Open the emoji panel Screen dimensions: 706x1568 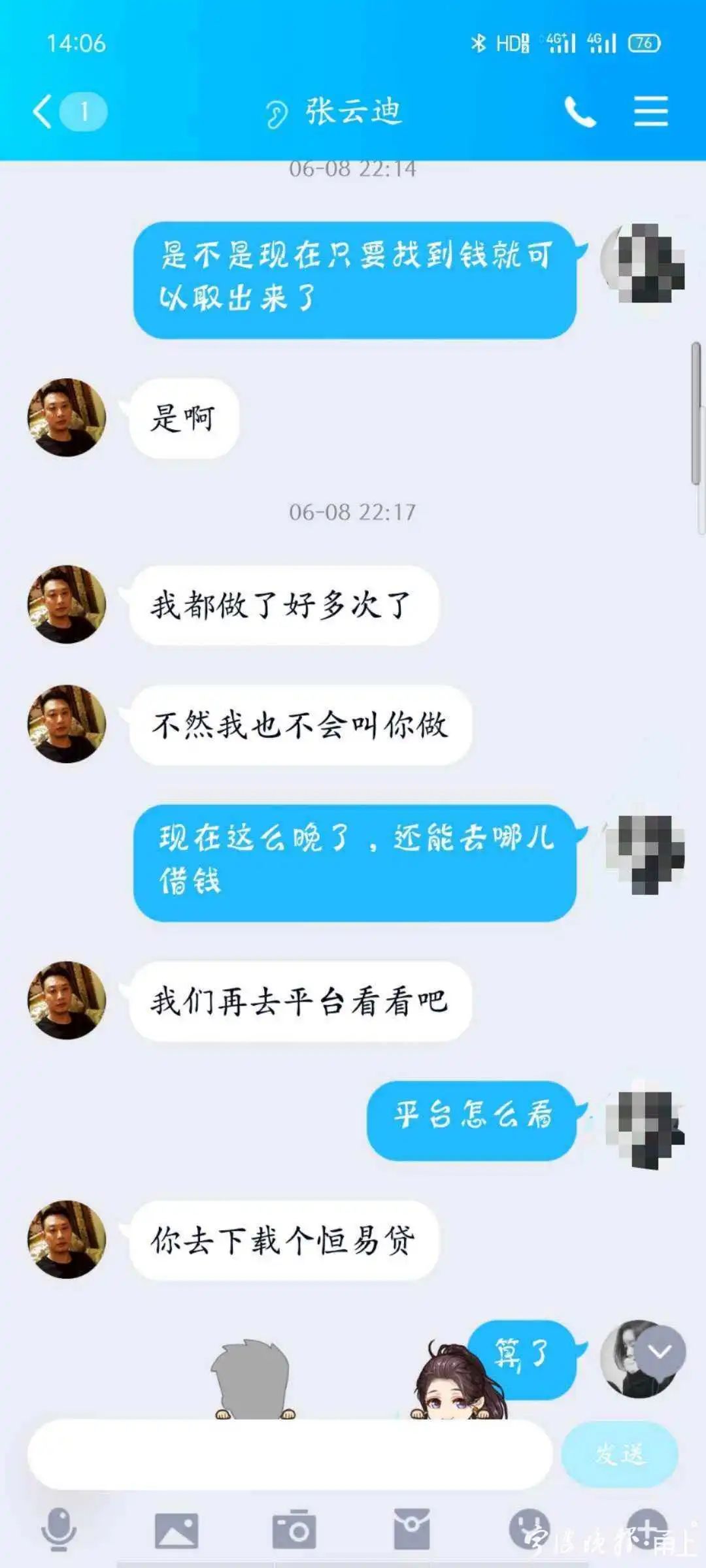(x=529, y=1530)
